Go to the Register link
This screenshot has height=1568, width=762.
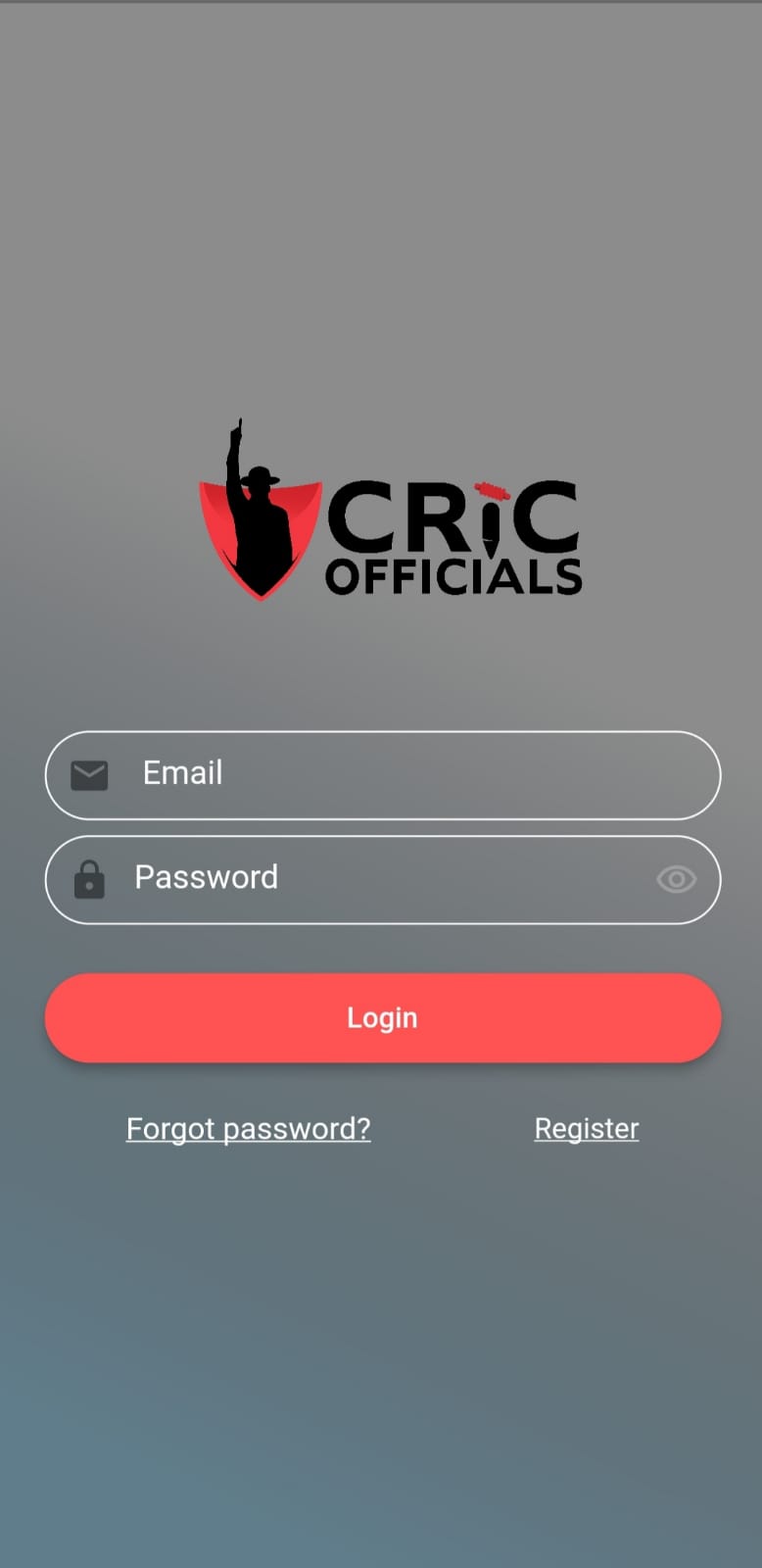pos(586,1129)
